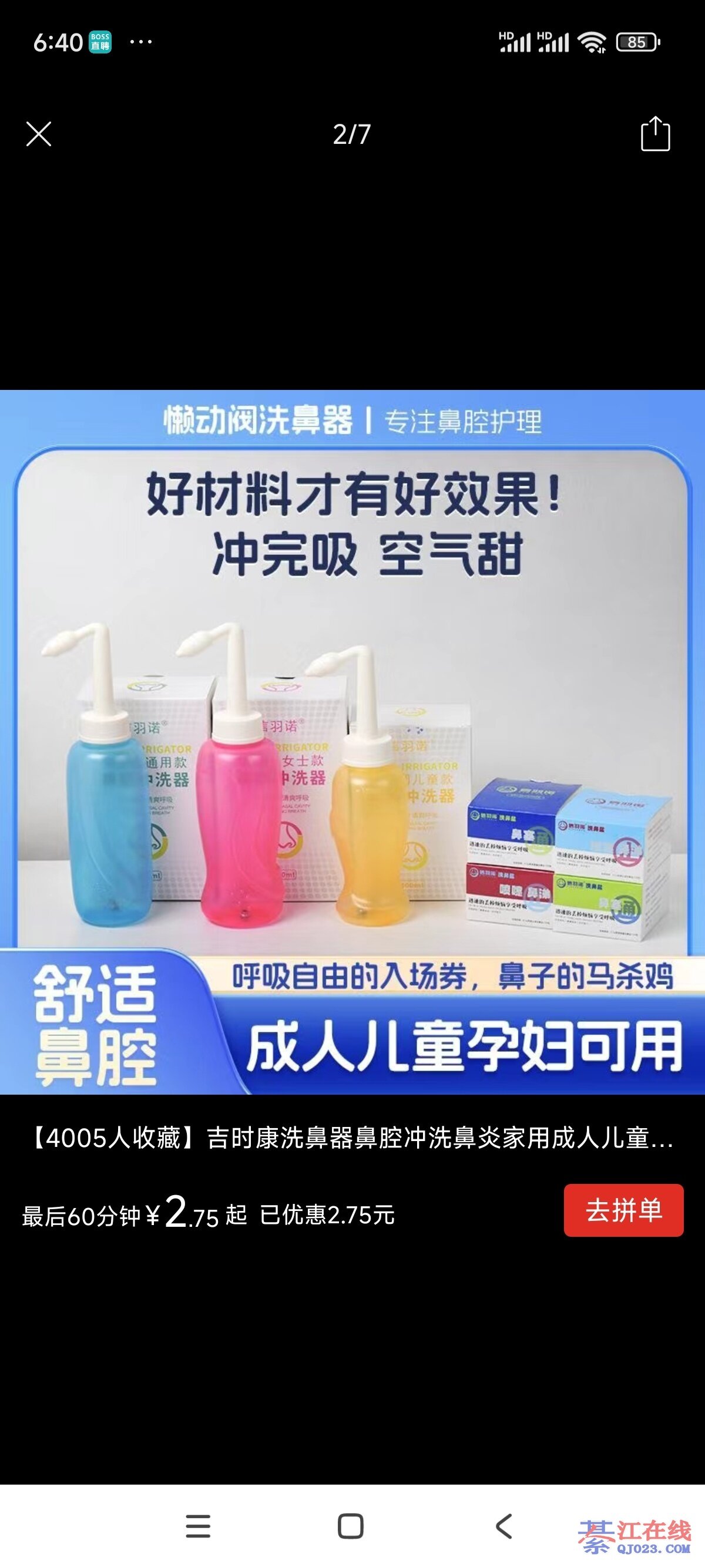Go to the home screen

351,1526
